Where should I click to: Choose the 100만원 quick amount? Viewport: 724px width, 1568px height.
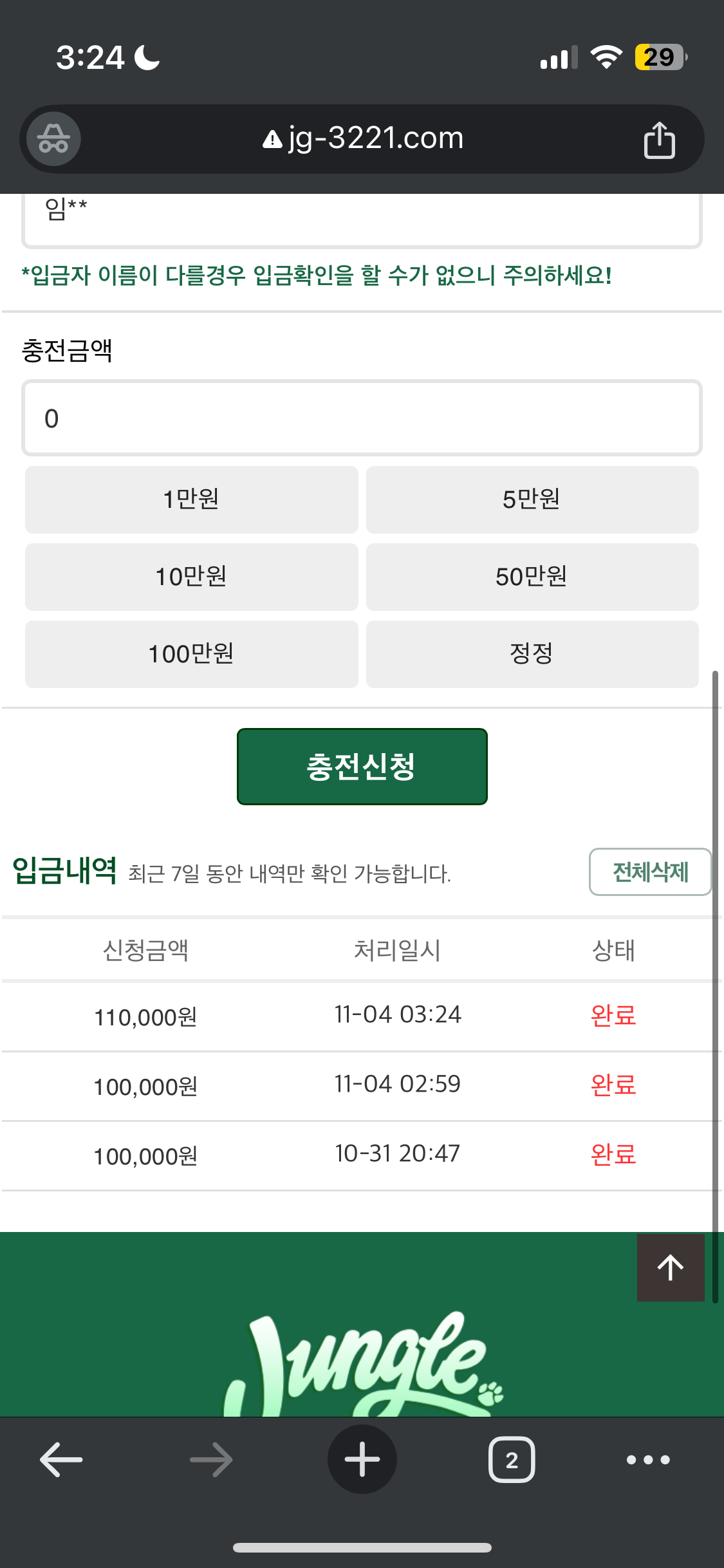pyautogui.click(x=192, y=654)
